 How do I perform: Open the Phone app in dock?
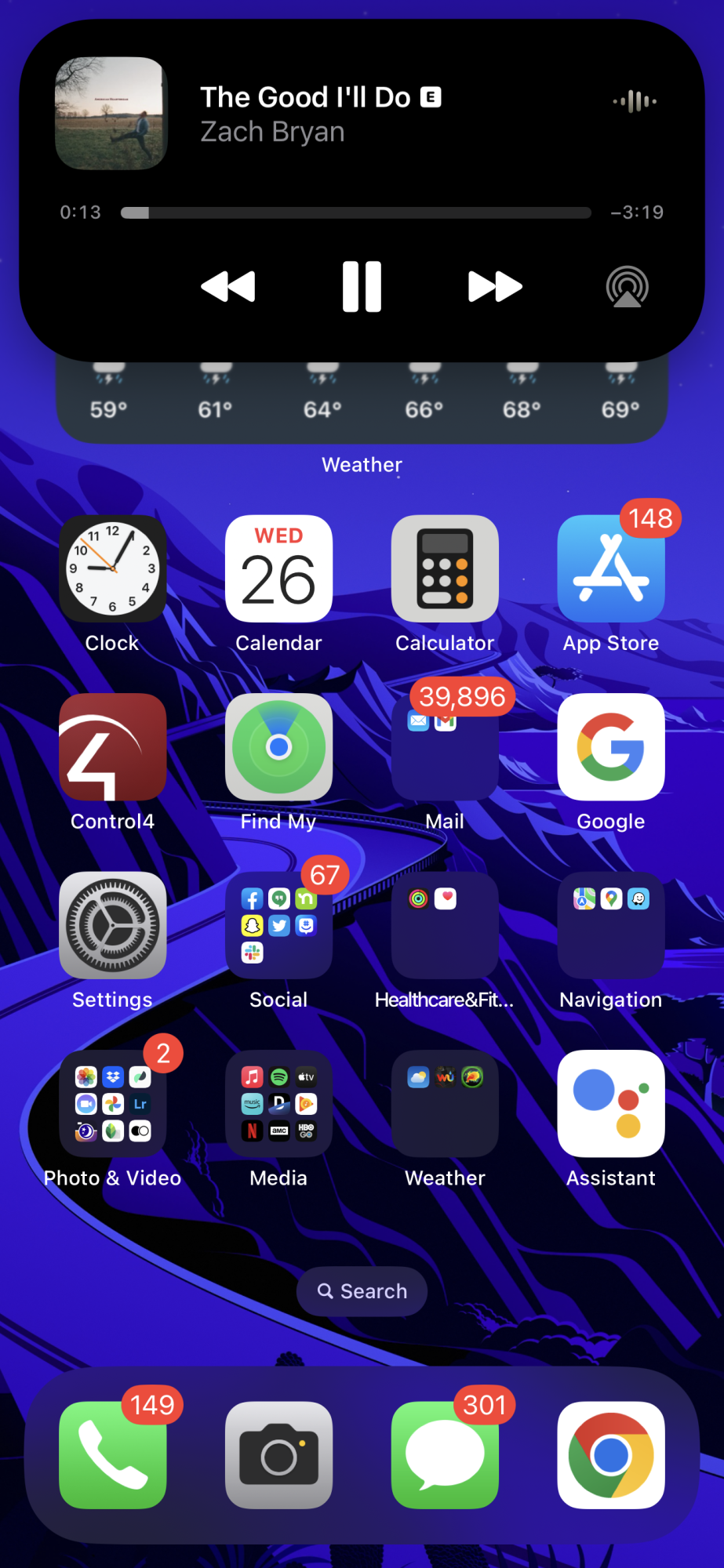tap(112, 1455)
